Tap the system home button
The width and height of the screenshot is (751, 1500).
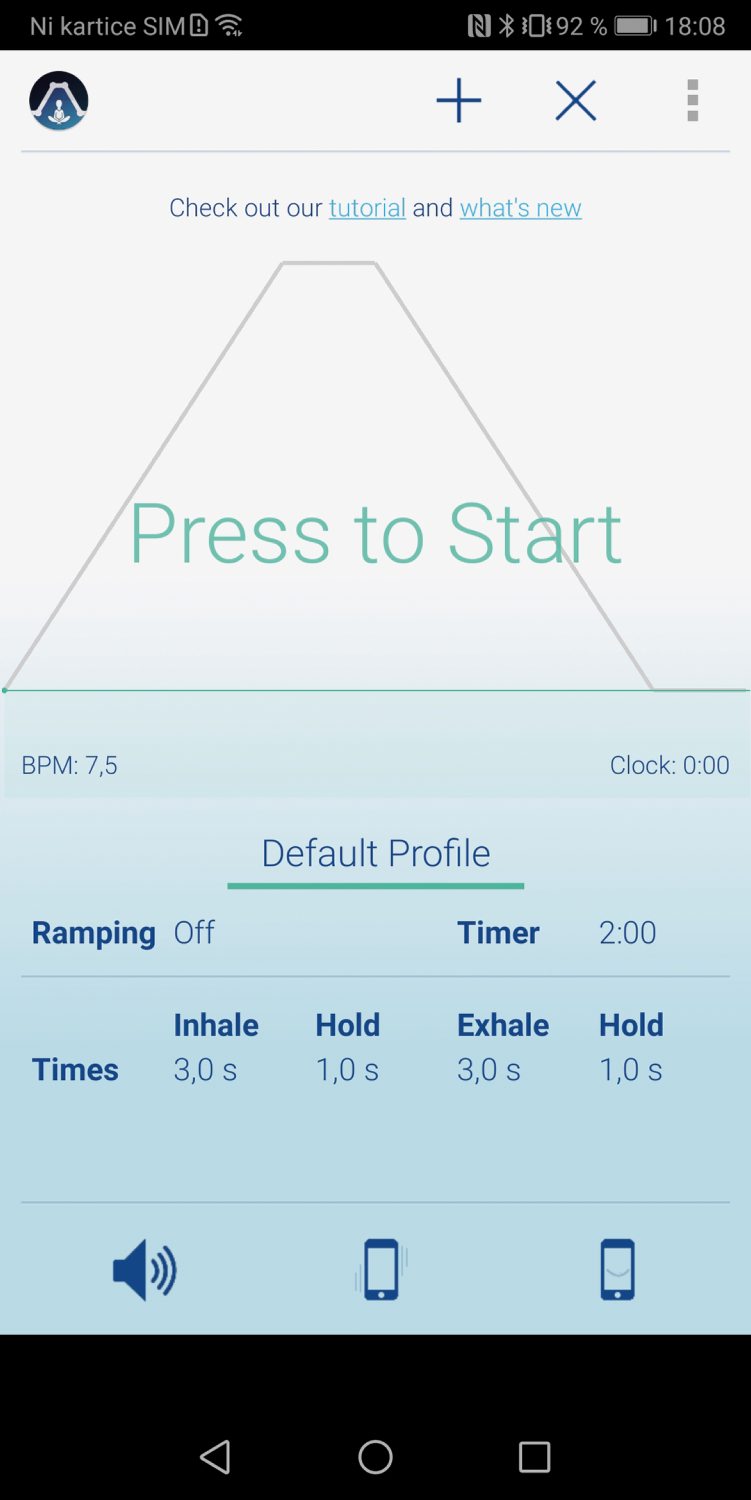click(x=375, y=1457)
